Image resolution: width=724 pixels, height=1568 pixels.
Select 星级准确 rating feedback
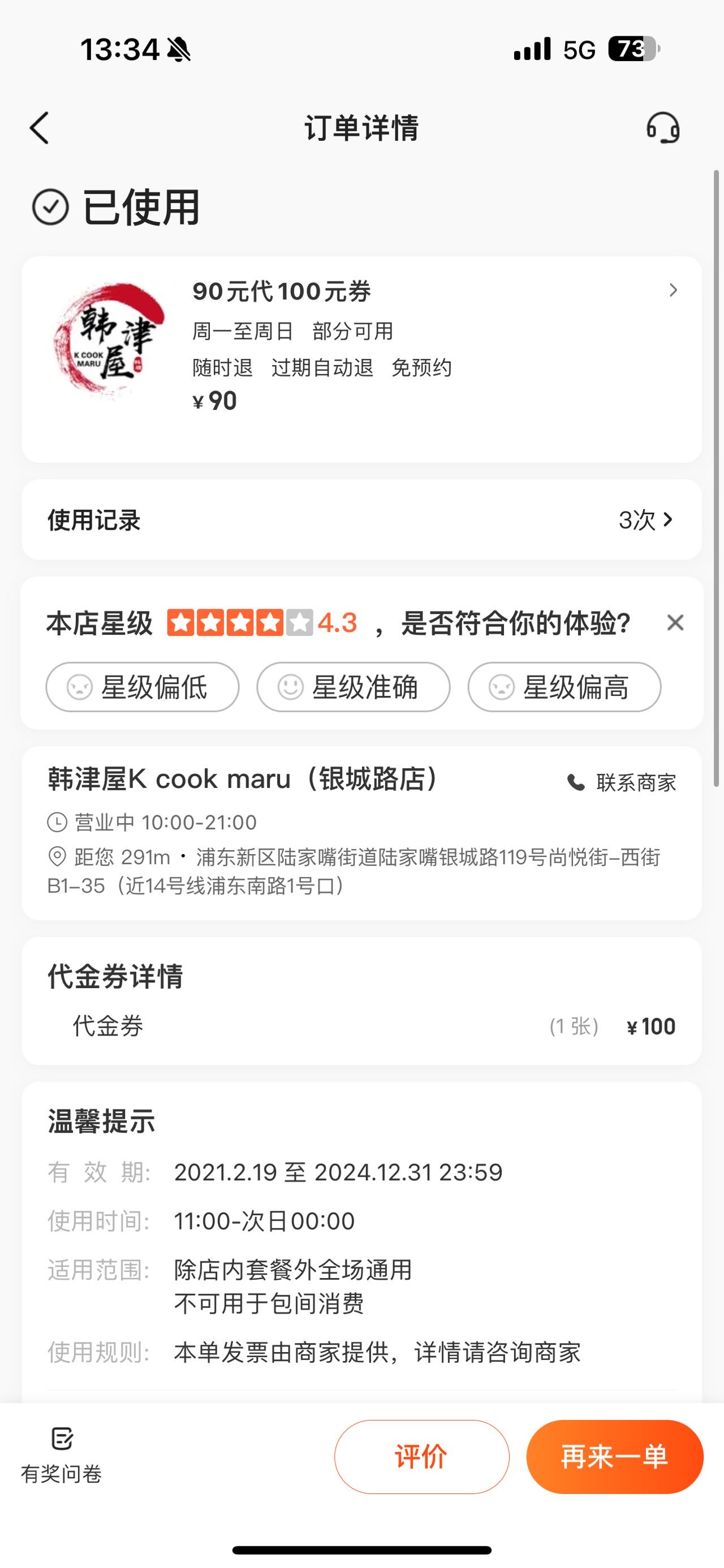[x=353, y=687]
